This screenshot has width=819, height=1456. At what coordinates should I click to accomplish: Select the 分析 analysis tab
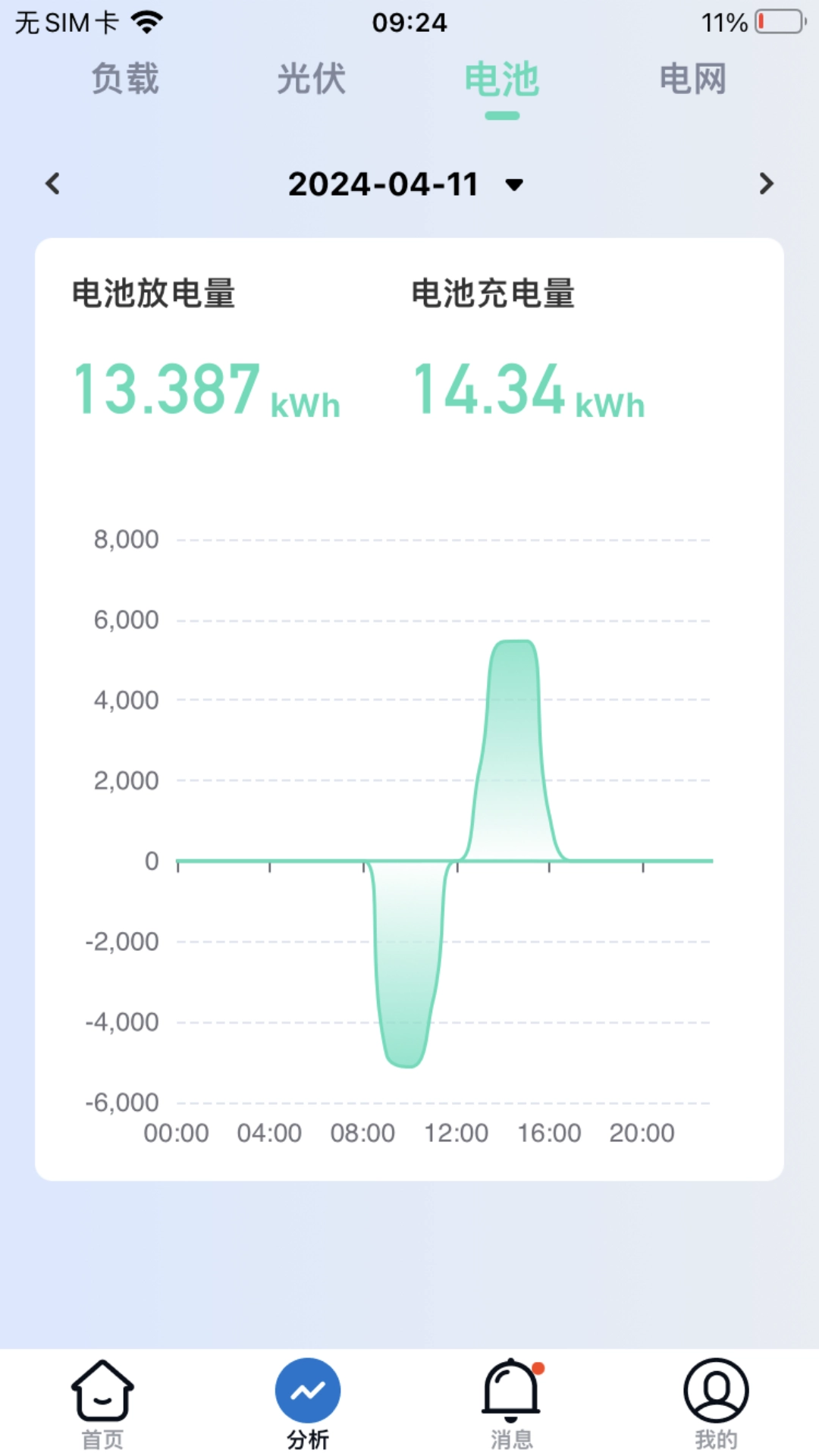pos(307,1402)
